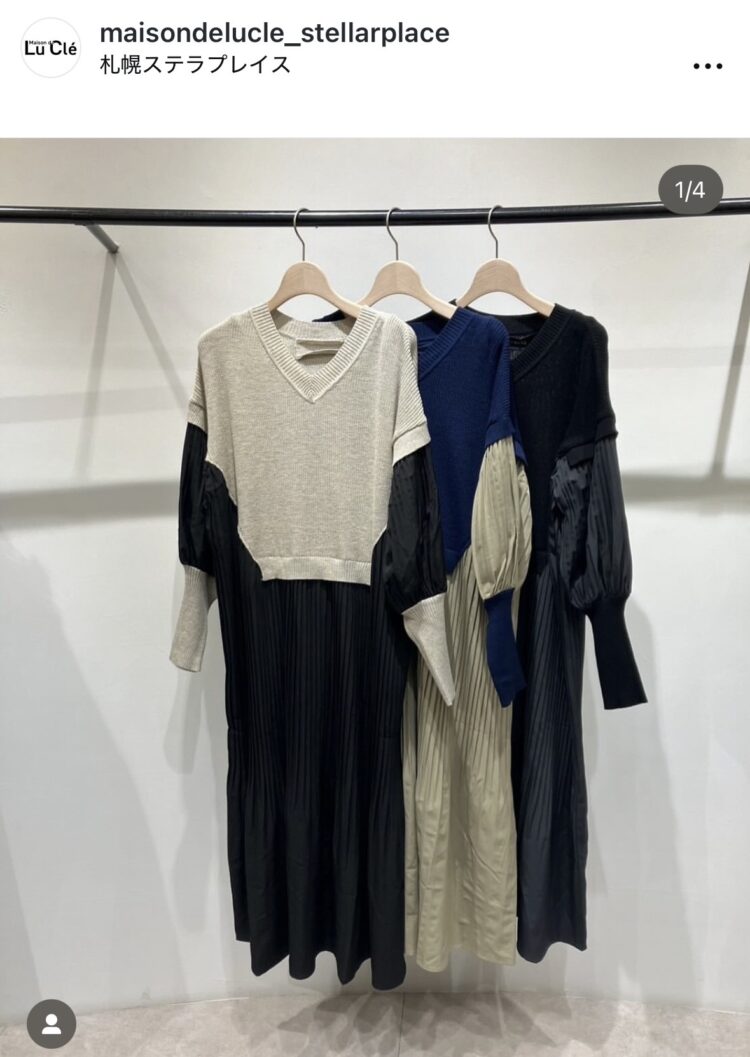Open the 札幌ステラプレイス location link
Screen dimensions: 750x1057
(x=195, y=65)
